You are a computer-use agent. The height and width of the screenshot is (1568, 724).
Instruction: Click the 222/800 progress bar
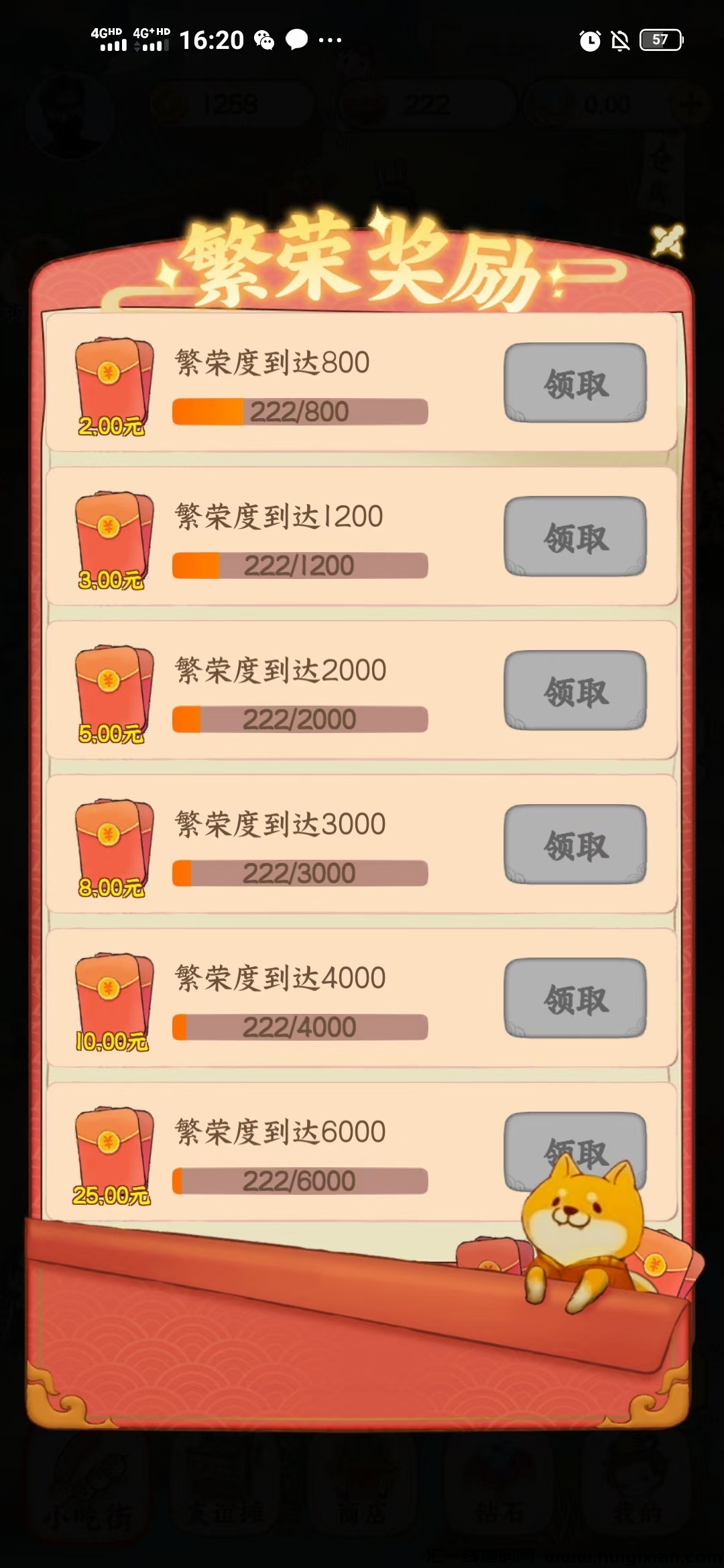tap(300, 411)
